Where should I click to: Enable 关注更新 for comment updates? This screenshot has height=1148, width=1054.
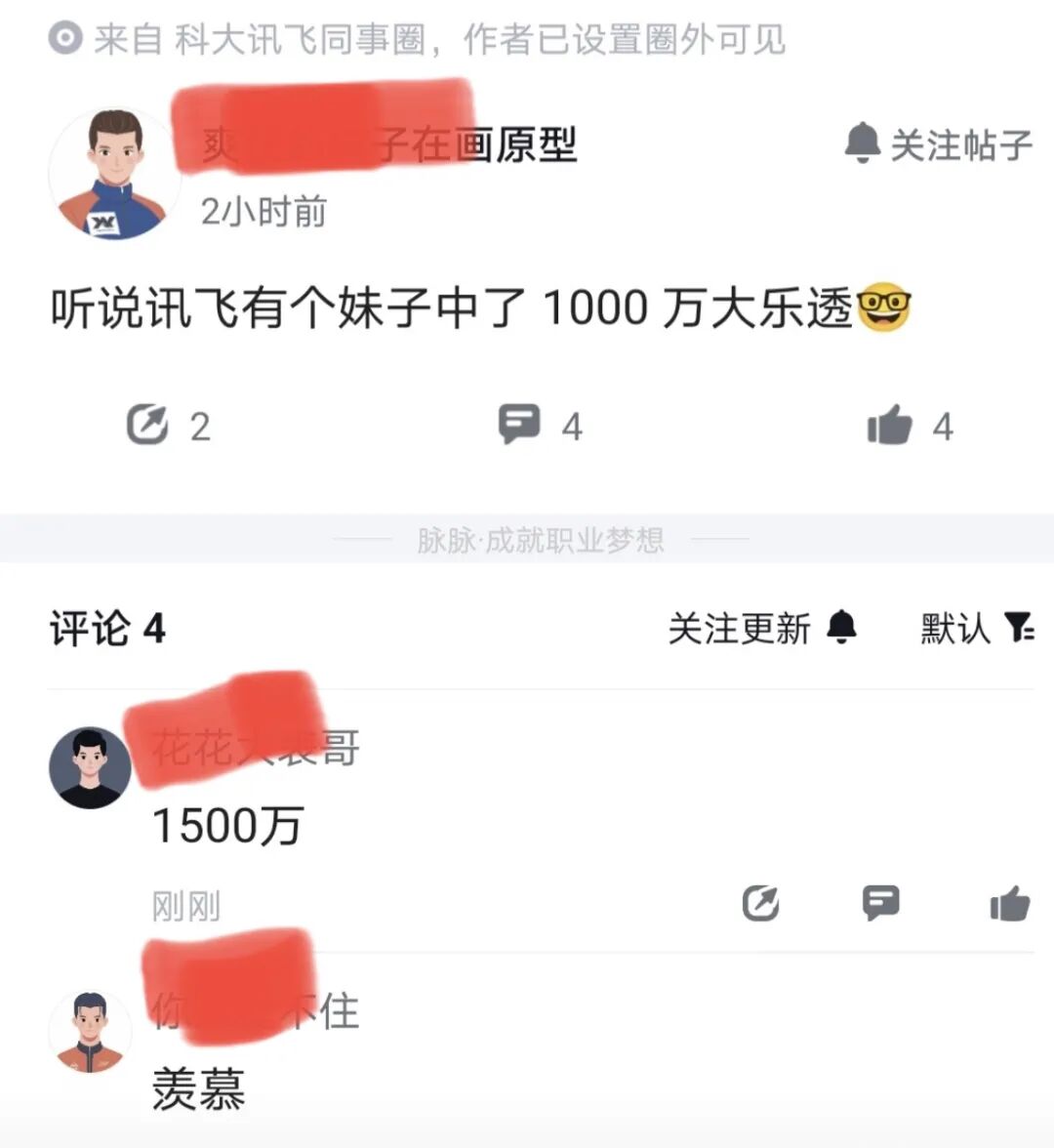click(761, 628)
